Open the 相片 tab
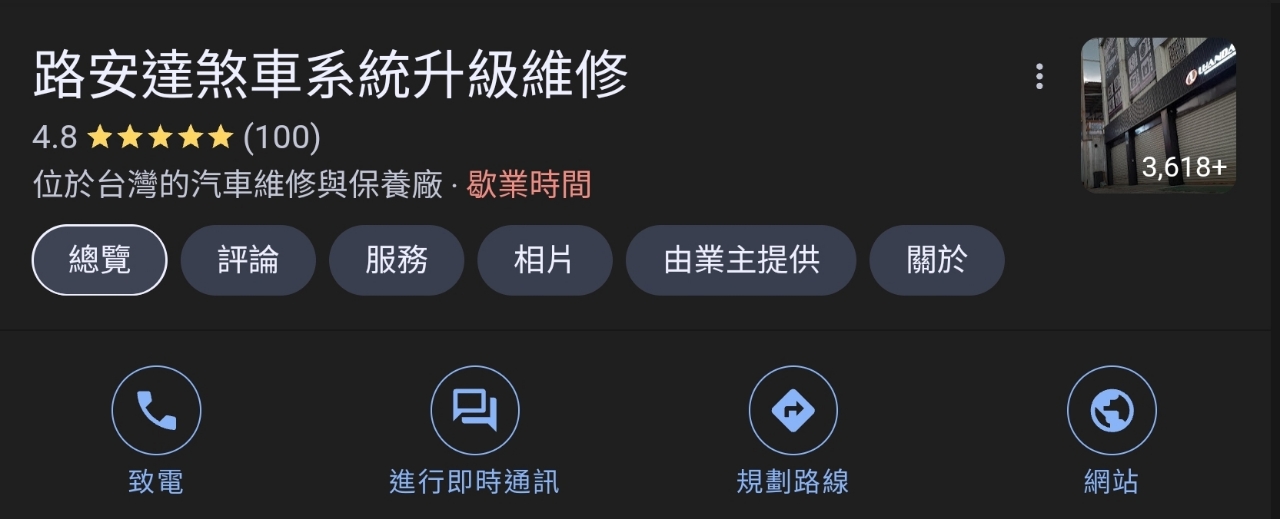Viewport: 1280px width, 519px height. point(544,260)
